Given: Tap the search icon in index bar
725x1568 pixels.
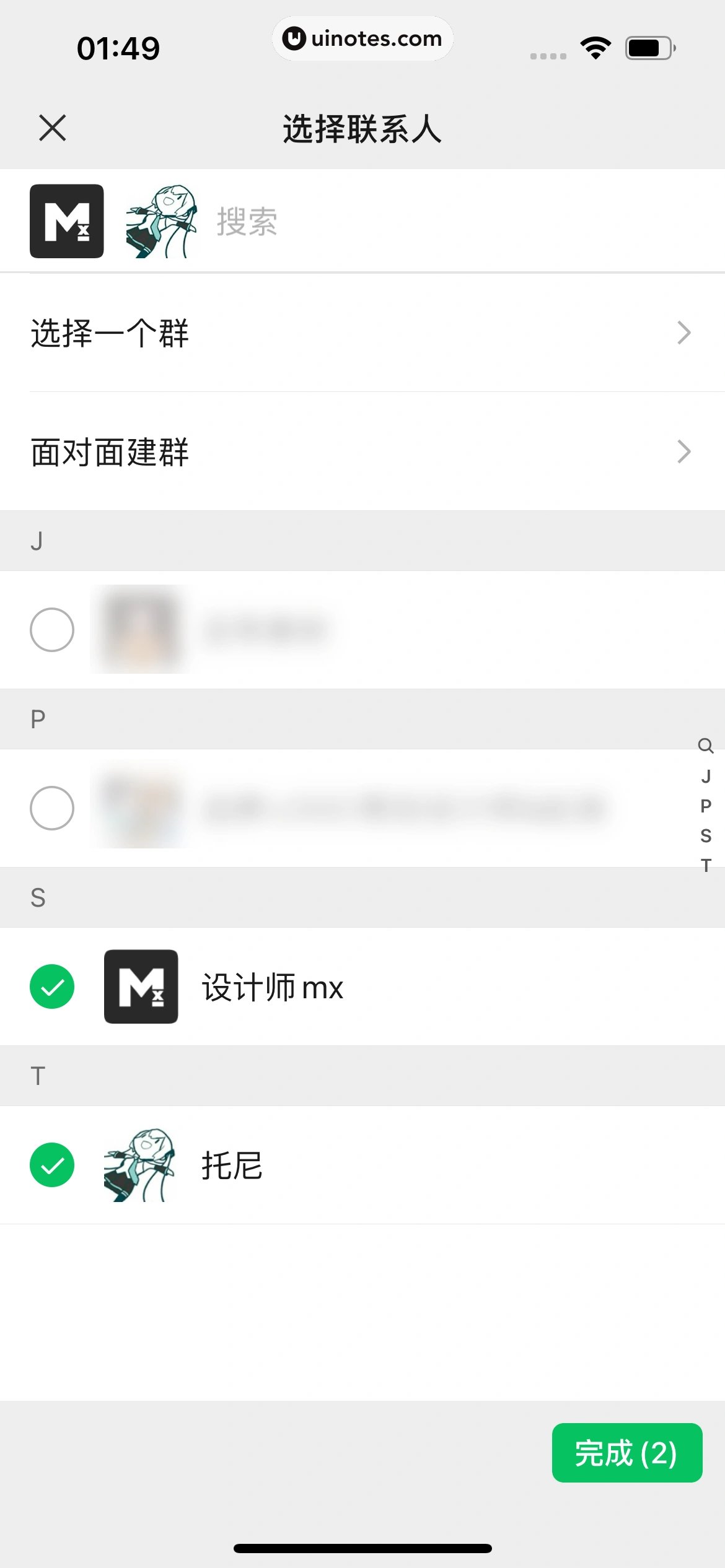Looking at the screenshot, I should (706, 746).
